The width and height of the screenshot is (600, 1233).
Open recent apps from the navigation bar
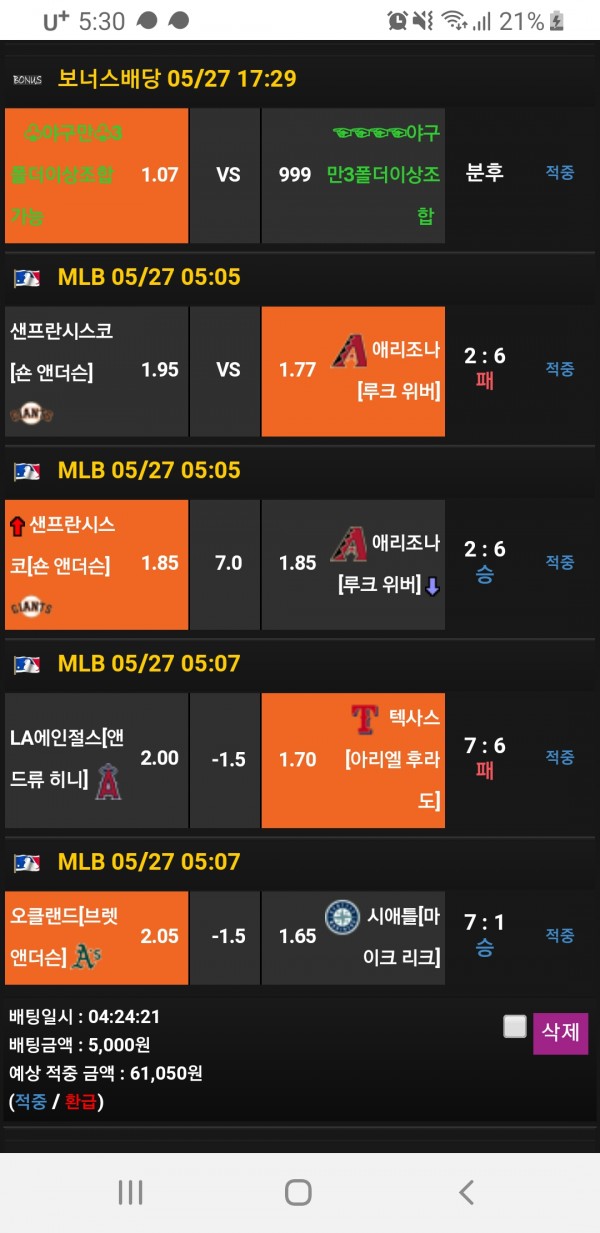pyautogui.click(x=131, y=1192)
